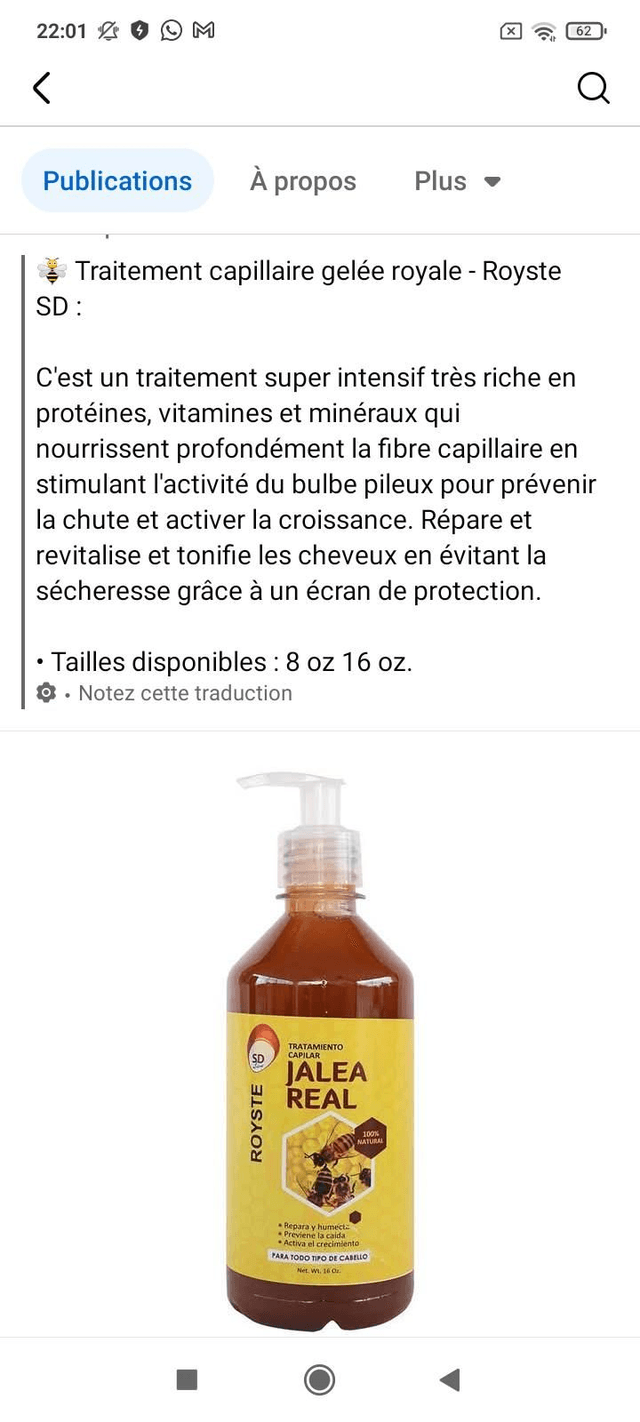Tap Notez cette traduction link
640x1422 pixels.
click(x=185, y=693)
